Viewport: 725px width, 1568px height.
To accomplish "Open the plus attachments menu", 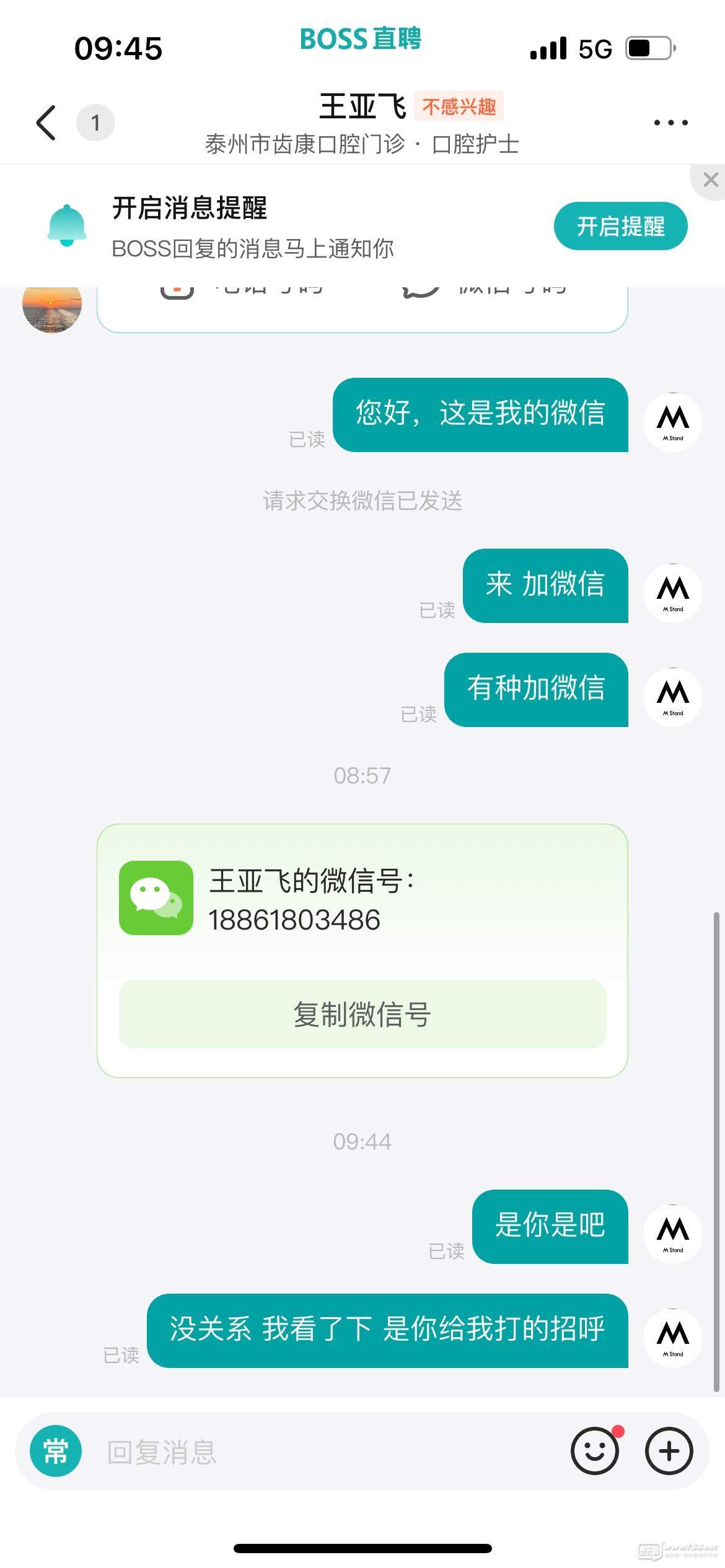I will pyautogui.click(x=669, y=1452).
